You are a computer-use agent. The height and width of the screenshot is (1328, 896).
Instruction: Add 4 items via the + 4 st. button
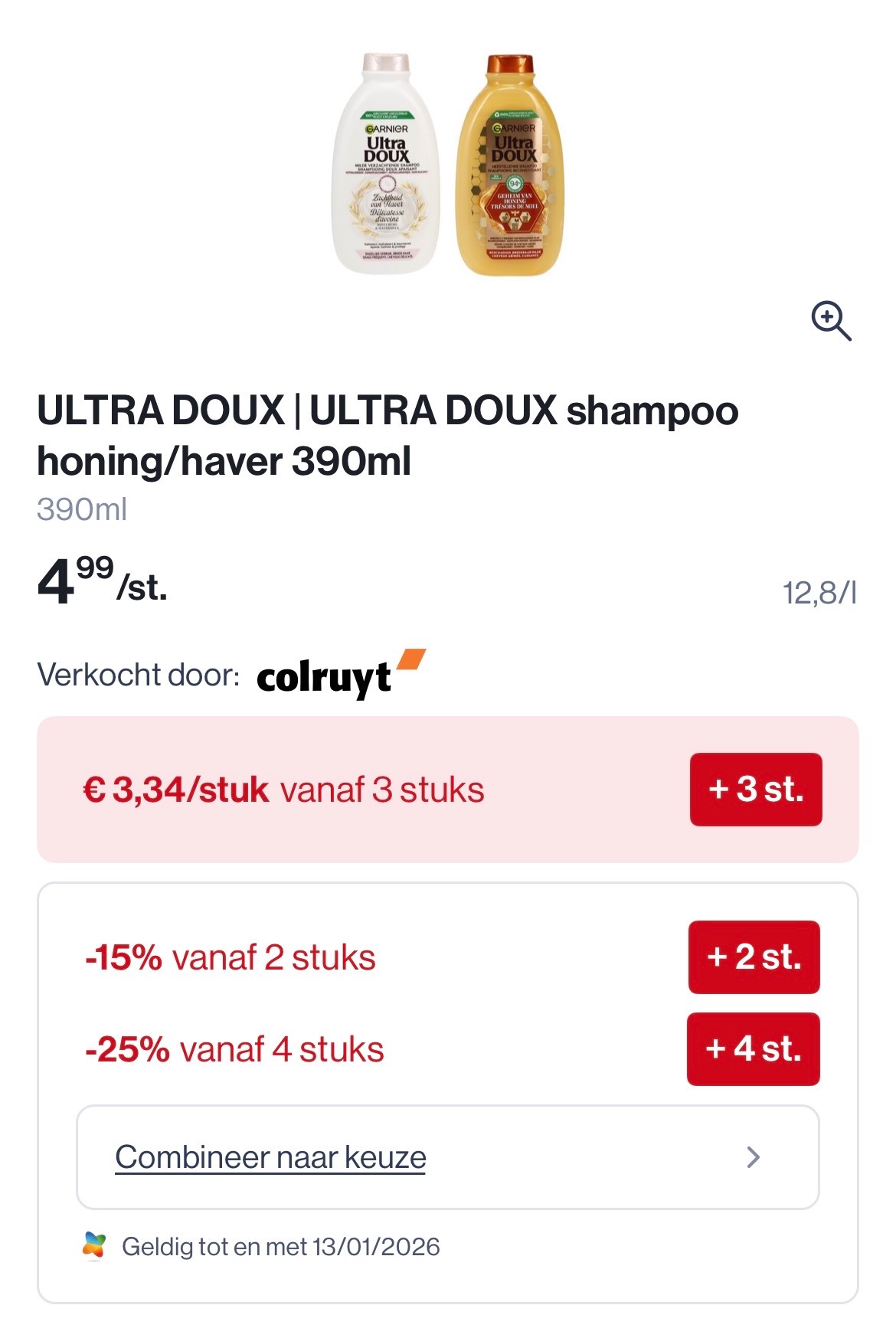pos(753,1048)
